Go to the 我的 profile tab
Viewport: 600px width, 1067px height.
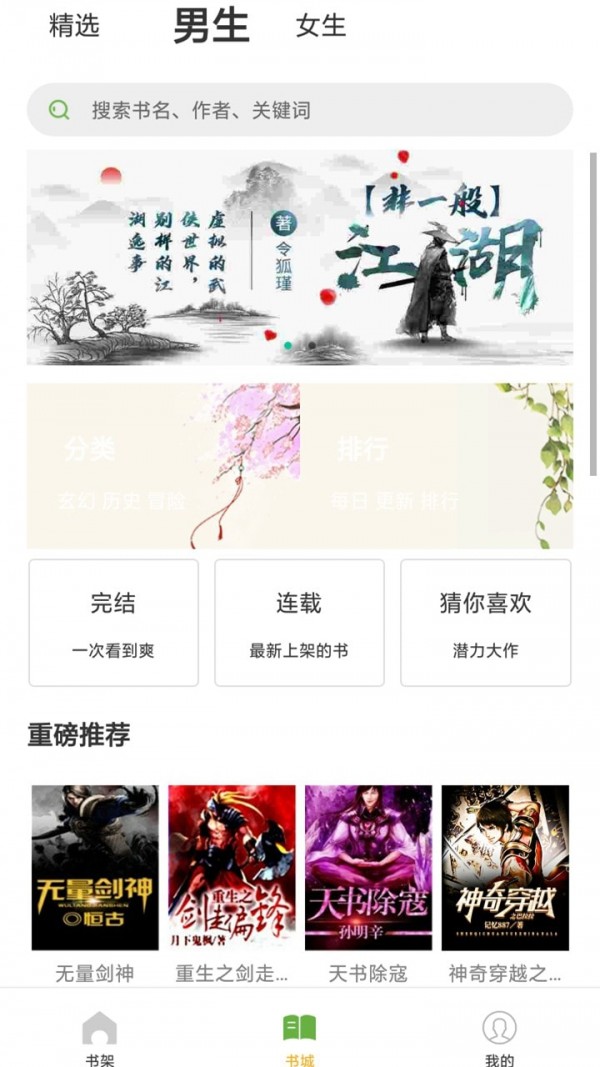tap(499, 1038)
